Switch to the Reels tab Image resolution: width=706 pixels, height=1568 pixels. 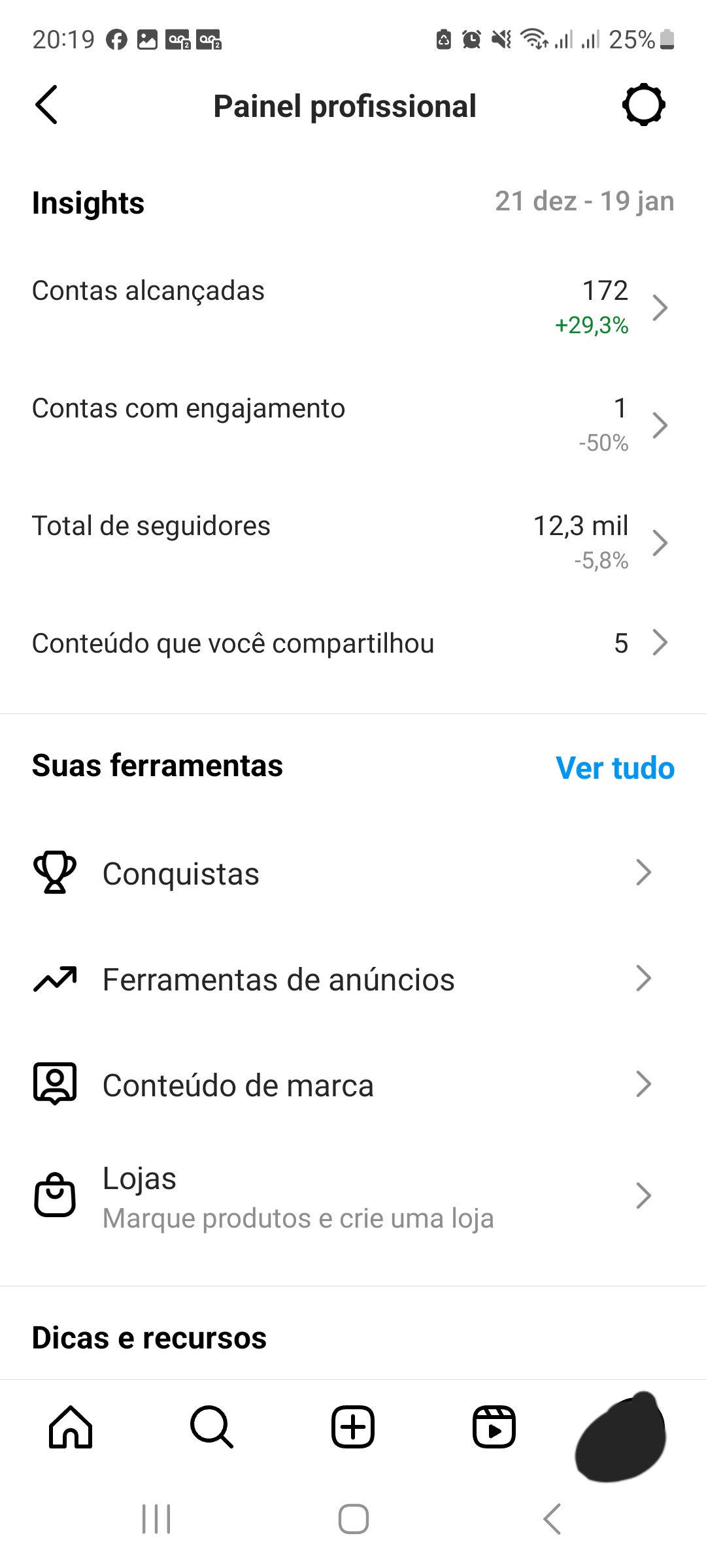[494, 1427]
